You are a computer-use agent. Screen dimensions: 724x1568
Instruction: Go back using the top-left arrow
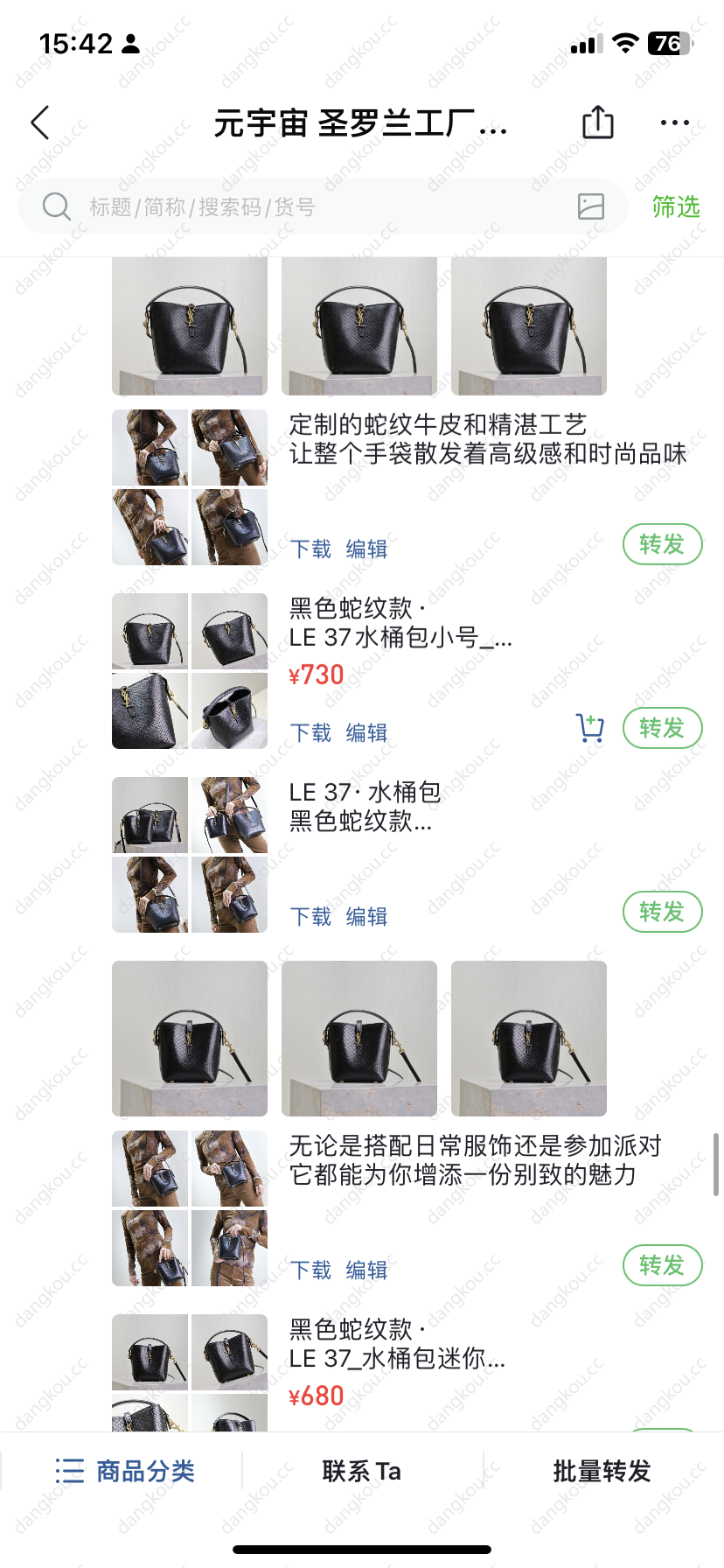tap(40, 123)
